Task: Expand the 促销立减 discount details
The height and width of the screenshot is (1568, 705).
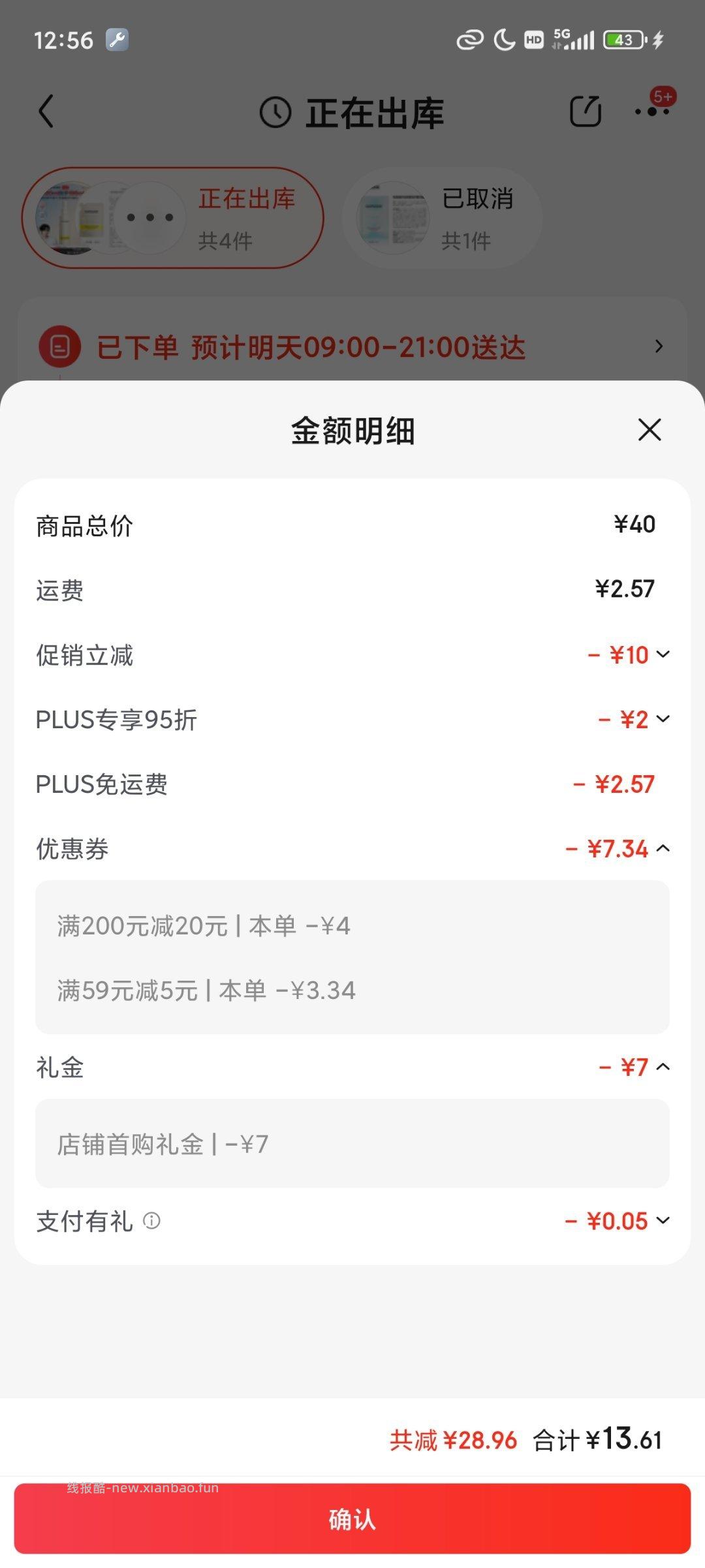Action: (x=663, y=655)
